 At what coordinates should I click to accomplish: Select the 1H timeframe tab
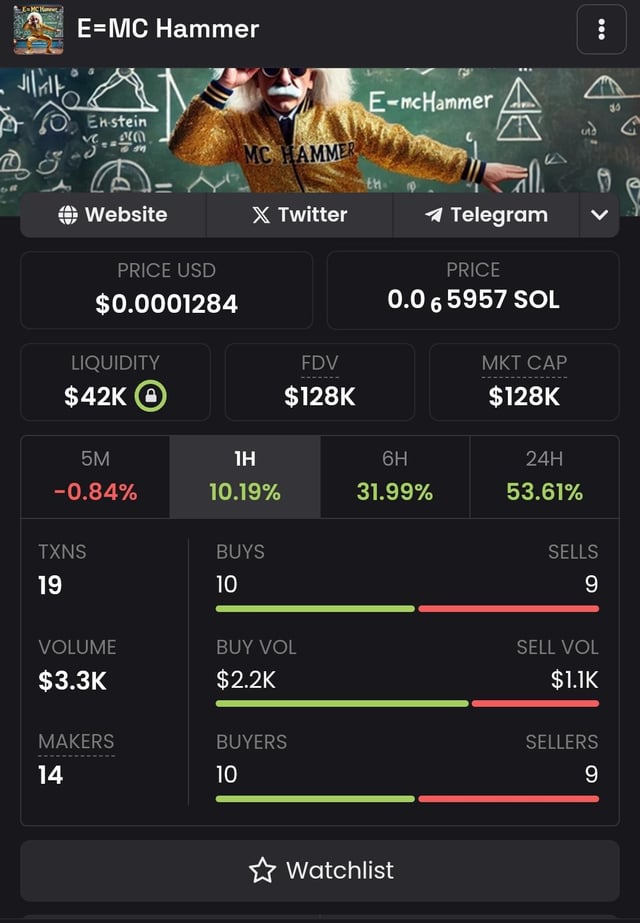tap(245, 476)
